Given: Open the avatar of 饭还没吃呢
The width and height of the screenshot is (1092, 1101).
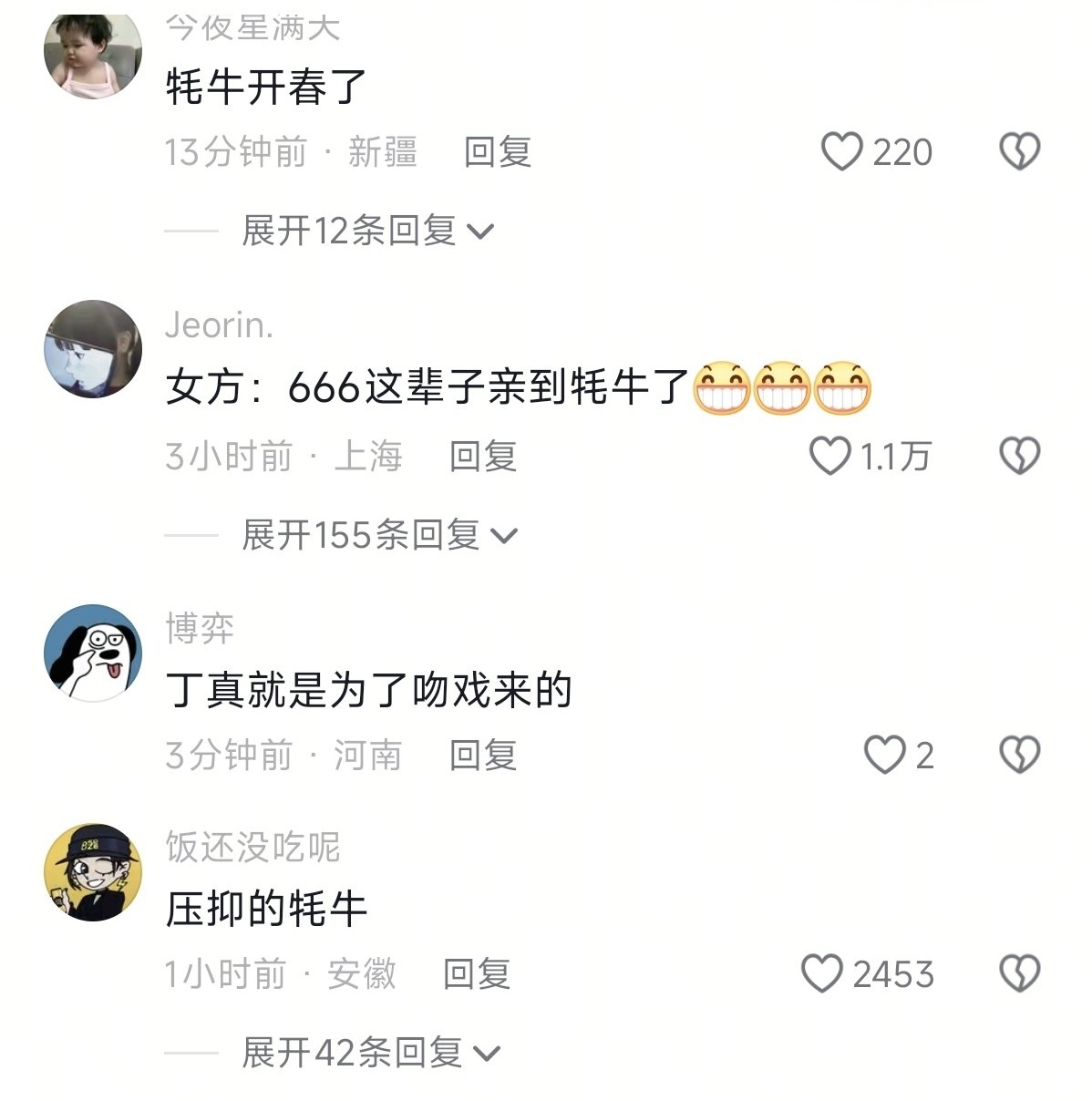Looking at the screenshot, I should coord(93,872).
